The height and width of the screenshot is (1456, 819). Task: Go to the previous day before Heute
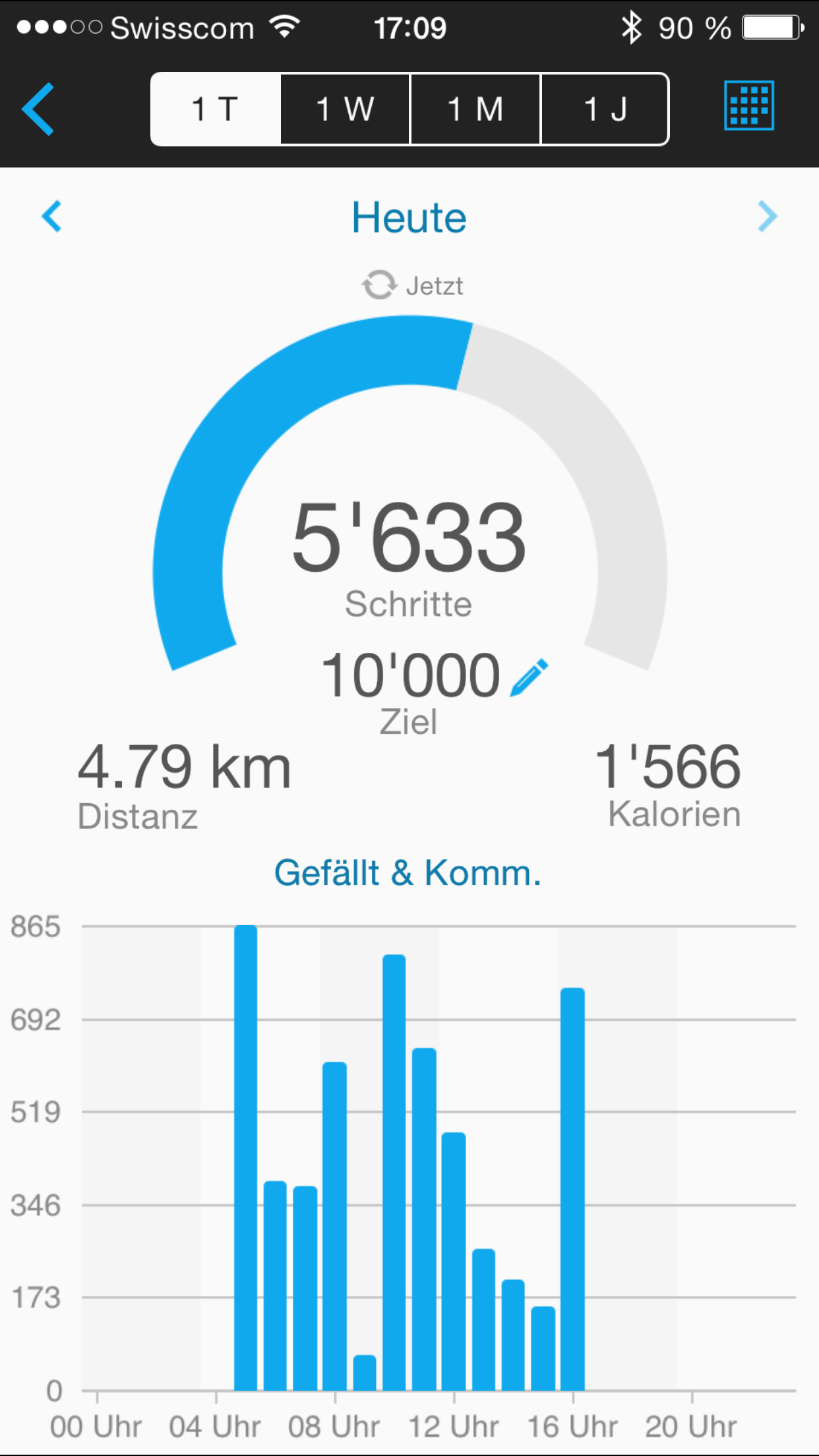(51, 216)
